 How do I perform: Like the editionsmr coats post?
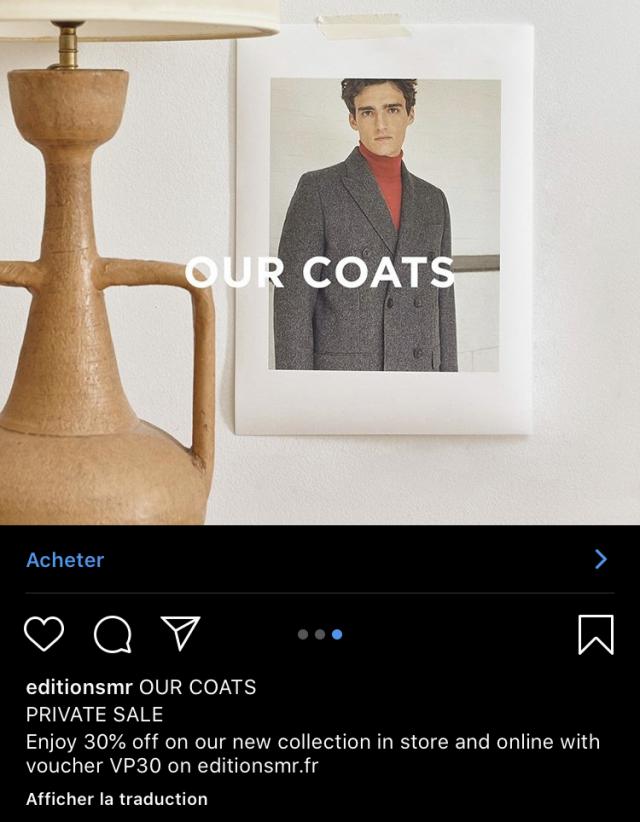(44, 634)
